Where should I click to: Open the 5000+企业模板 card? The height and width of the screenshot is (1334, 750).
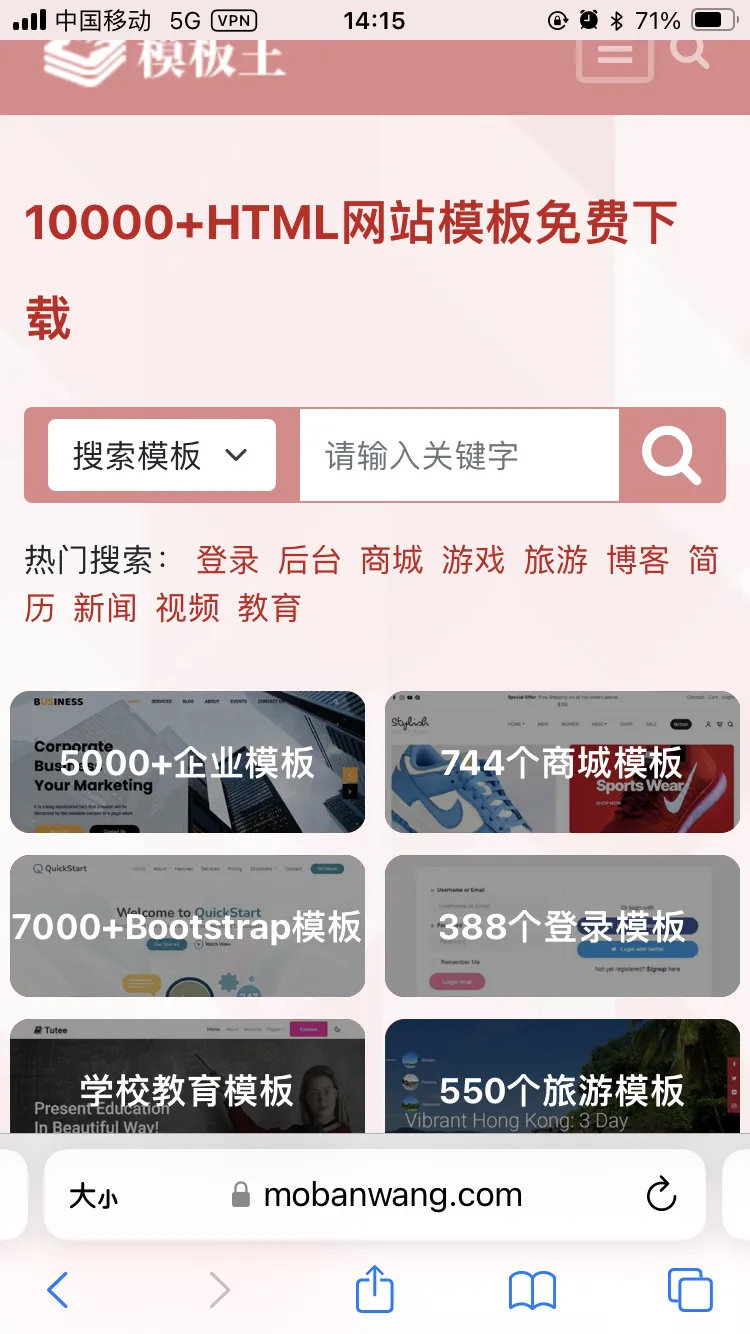[x=187, y=762]
